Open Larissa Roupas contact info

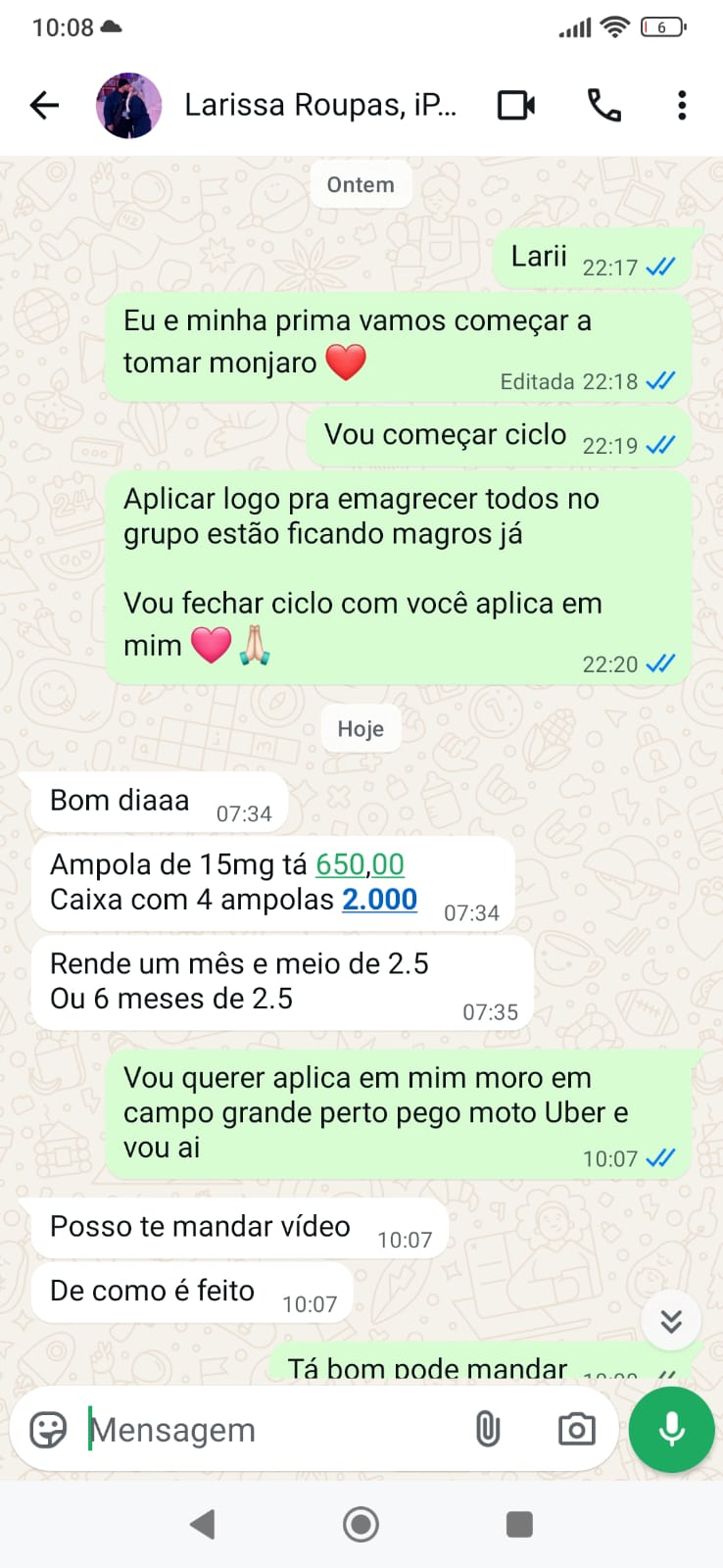(x=319, y=106)
